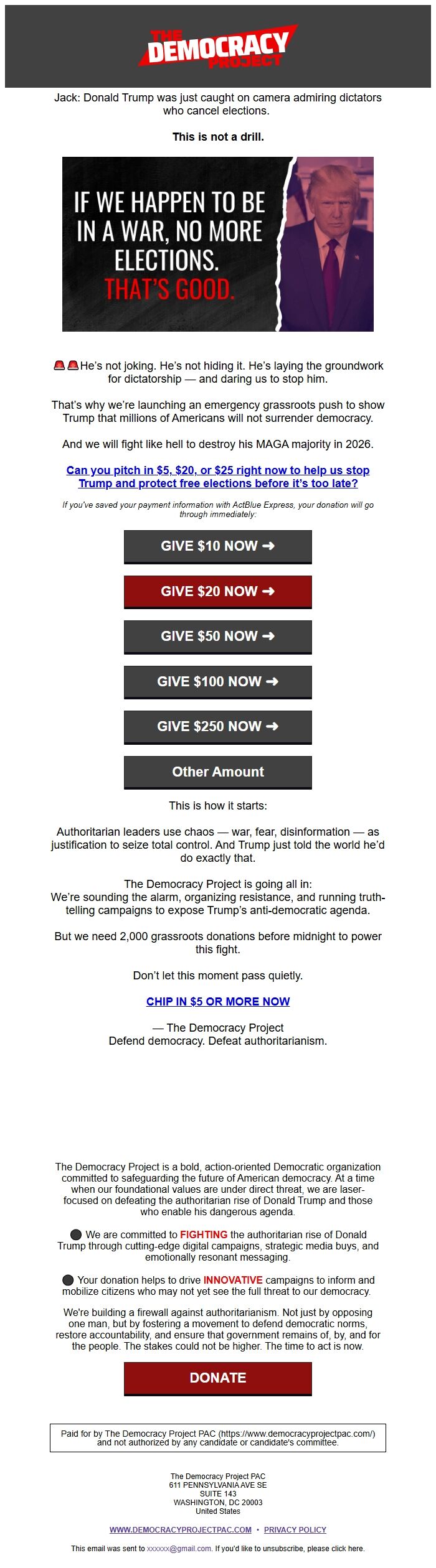This screenshot has height=1568, width=436.
Task: Open the Other Amount option
Action: point(217,772)
